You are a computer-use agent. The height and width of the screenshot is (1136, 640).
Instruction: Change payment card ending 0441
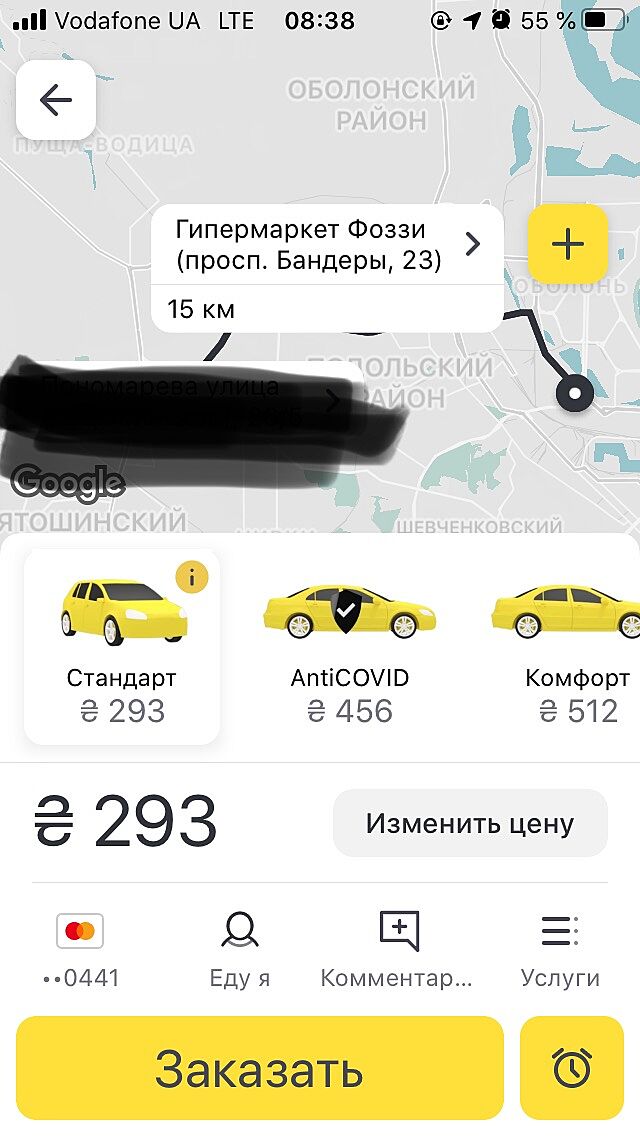80,950
